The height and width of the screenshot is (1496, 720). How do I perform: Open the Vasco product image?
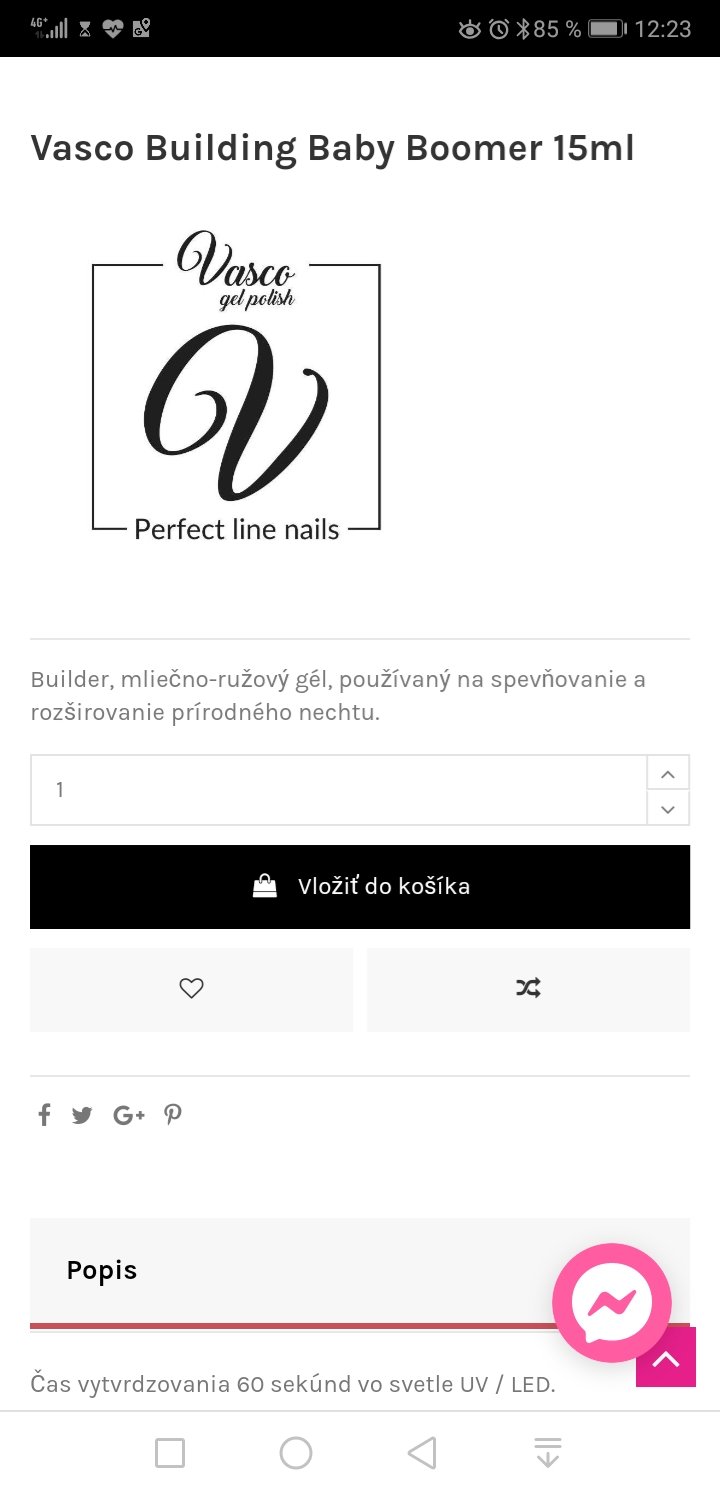237,387
